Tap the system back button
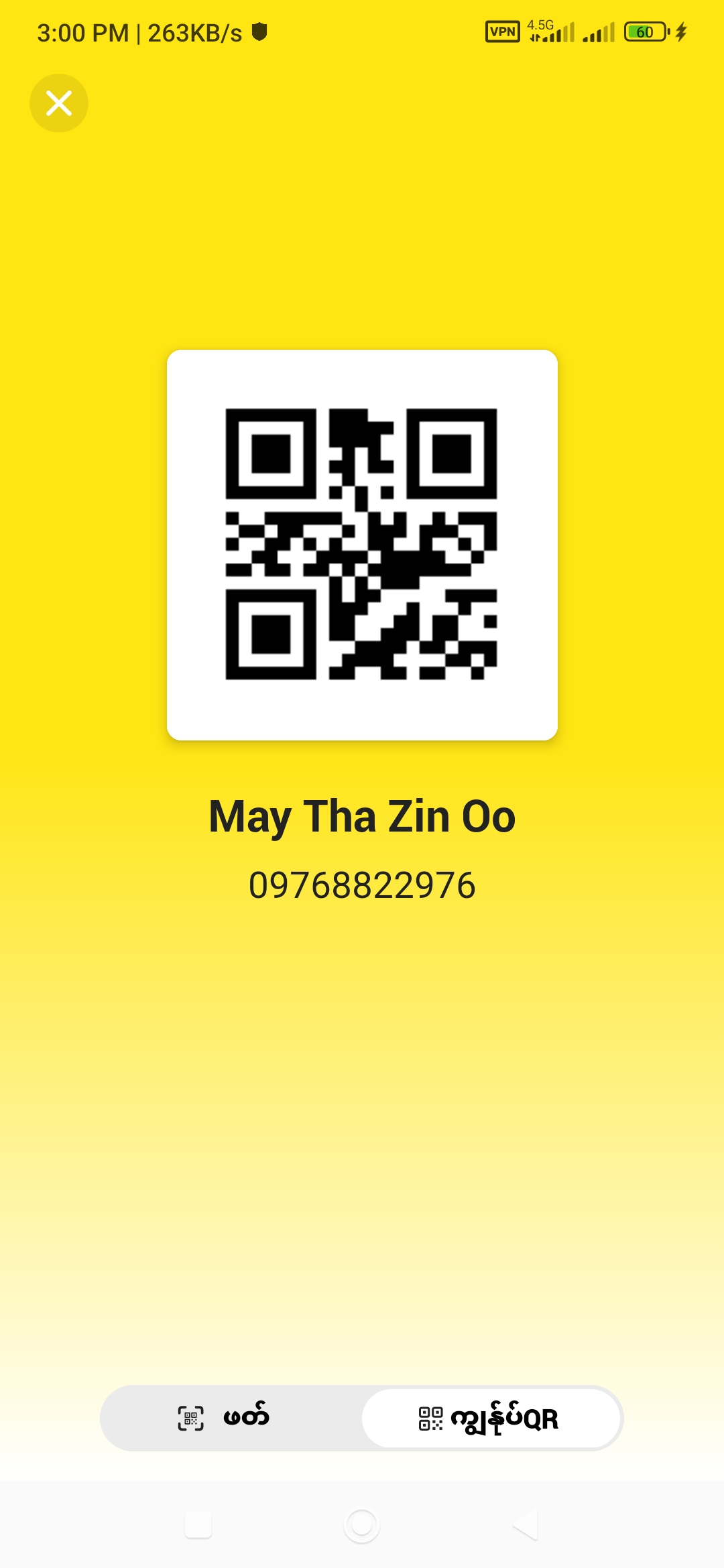The width and height of the screenshot is (724, 1568). coord(525,1525)
